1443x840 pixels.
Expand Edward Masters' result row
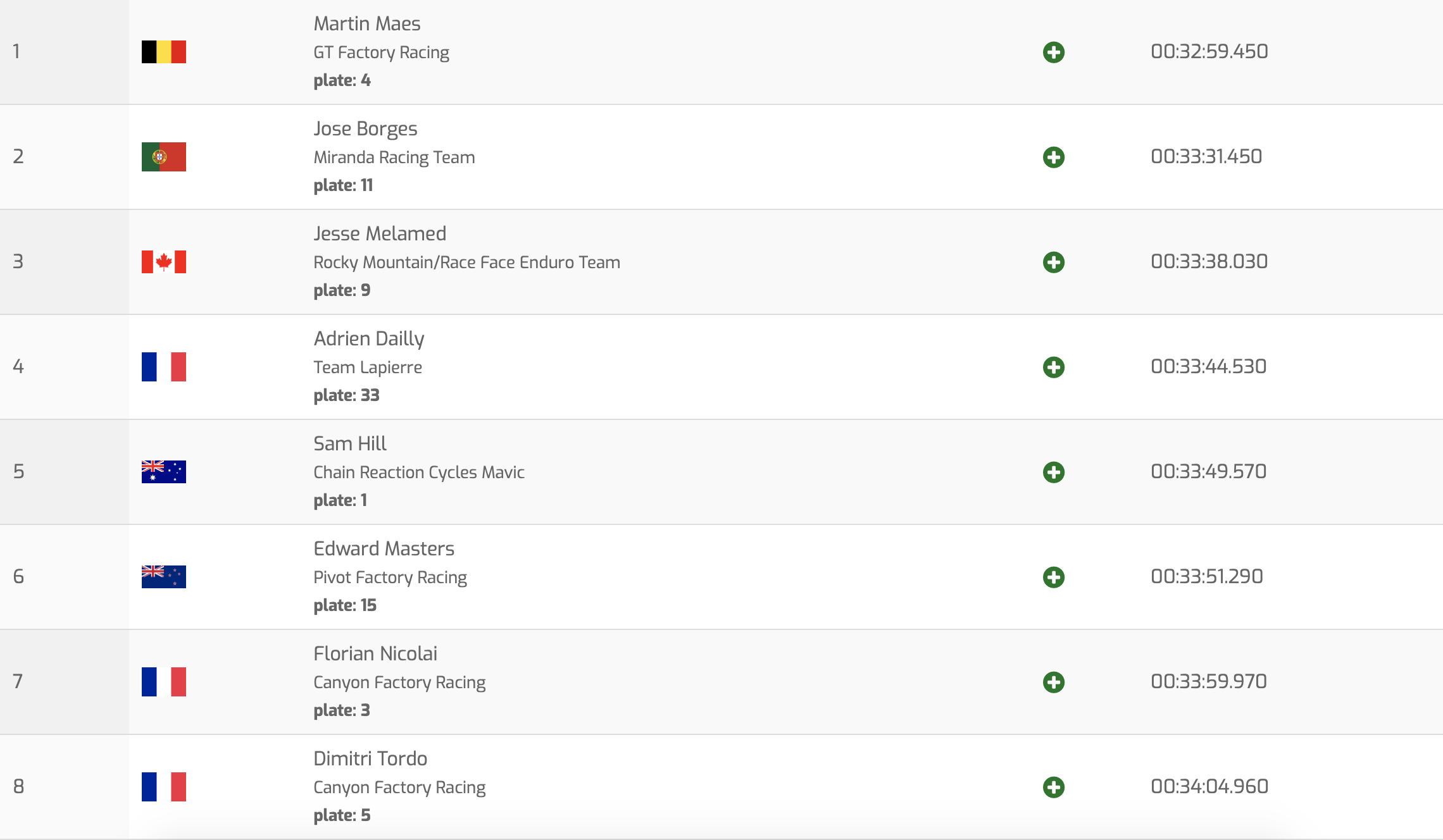pos(1054,577)
